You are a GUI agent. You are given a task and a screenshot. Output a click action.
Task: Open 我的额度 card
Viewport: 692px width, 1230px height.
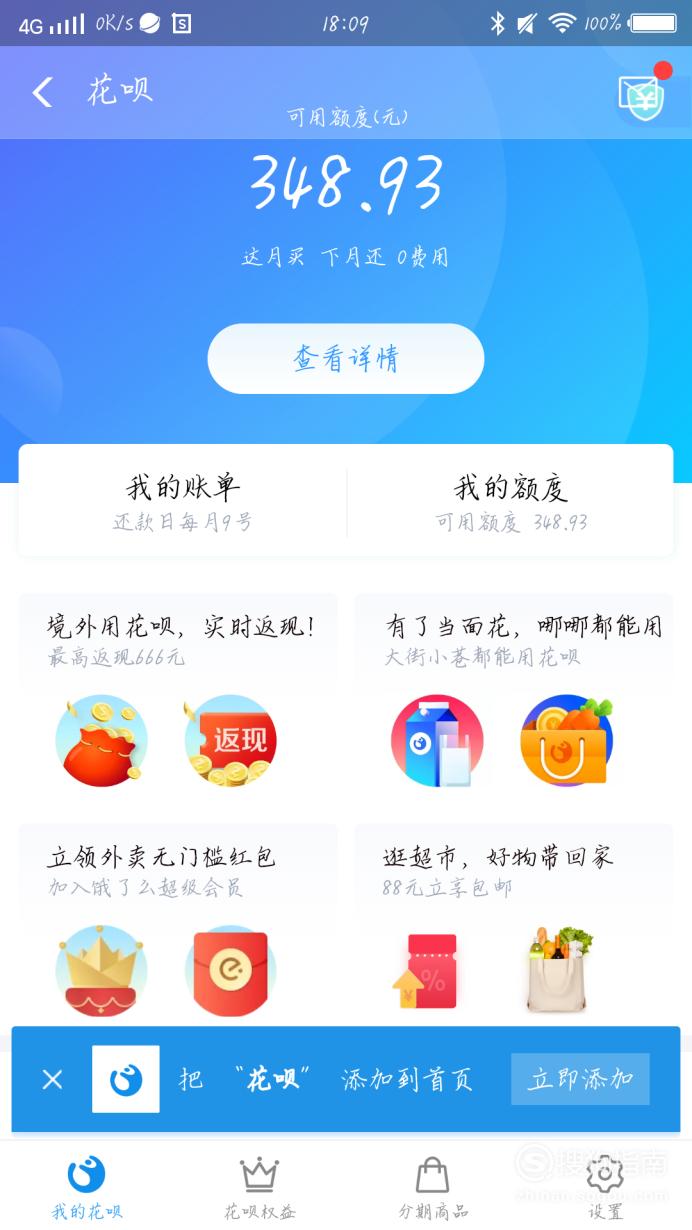(x=511, y=502)
